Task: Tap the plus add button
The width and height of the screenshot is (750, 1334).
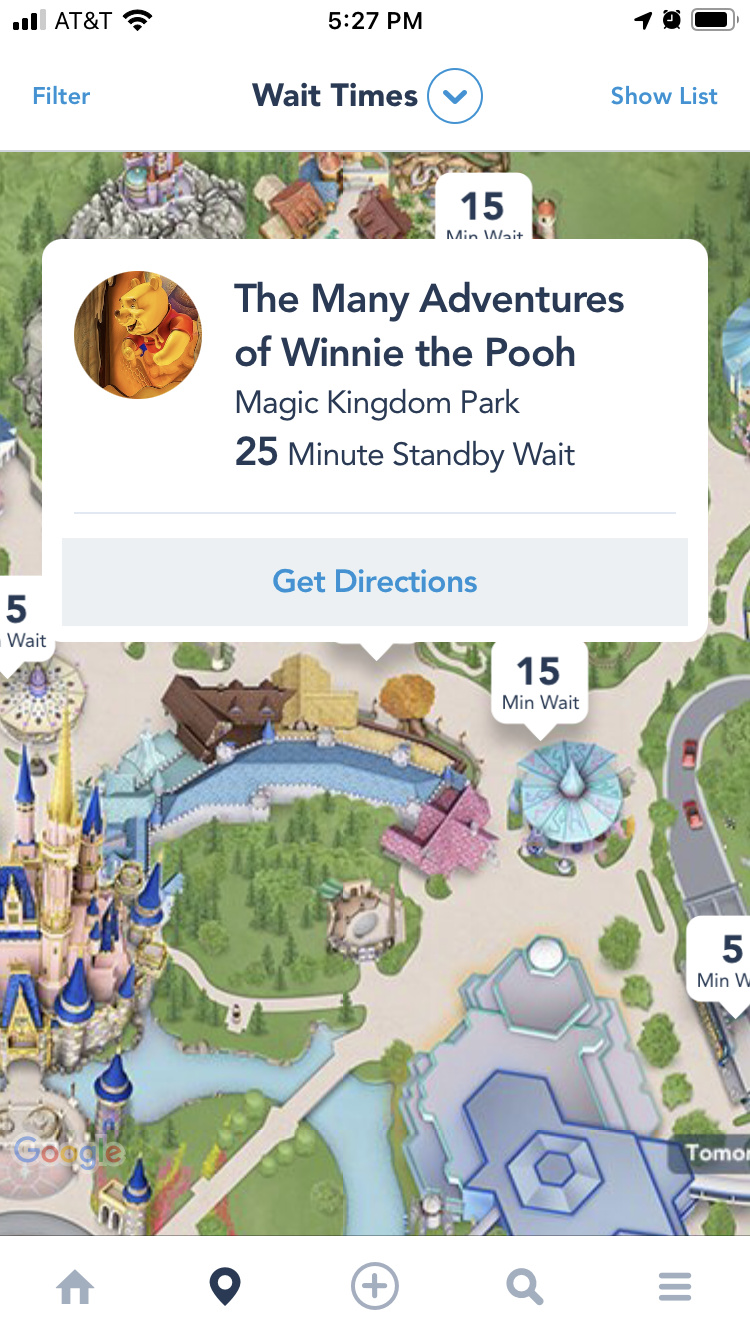Action: 375,1287
